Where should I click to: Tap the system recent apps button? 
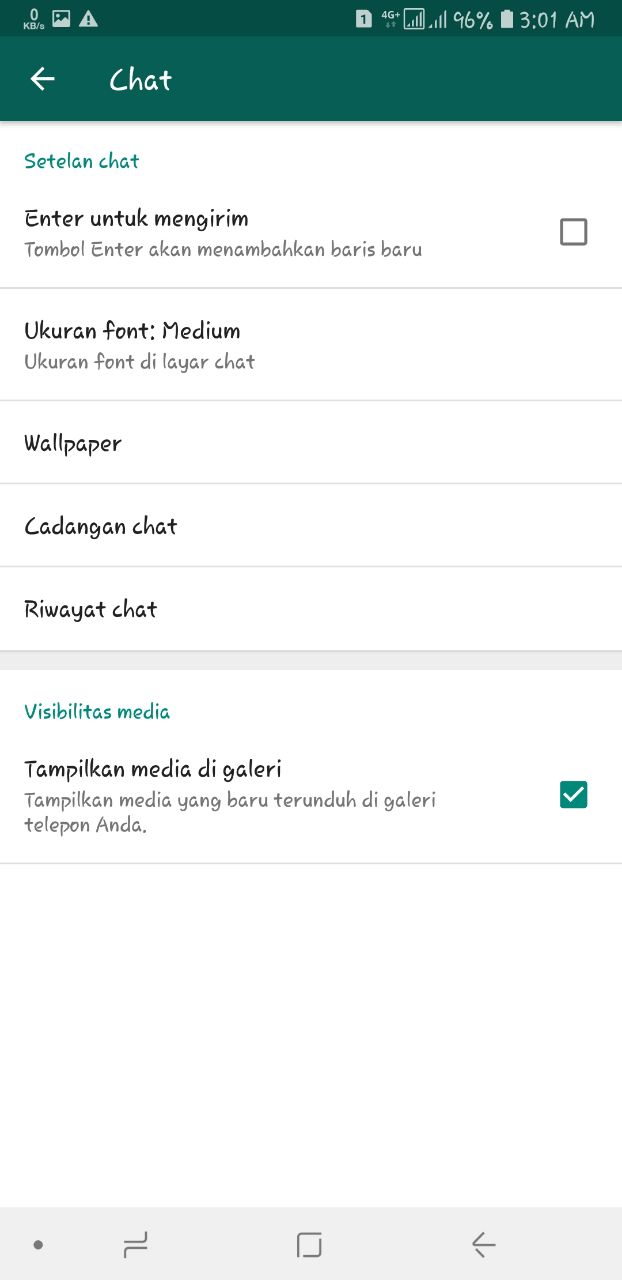click(x=135, y=1245)
